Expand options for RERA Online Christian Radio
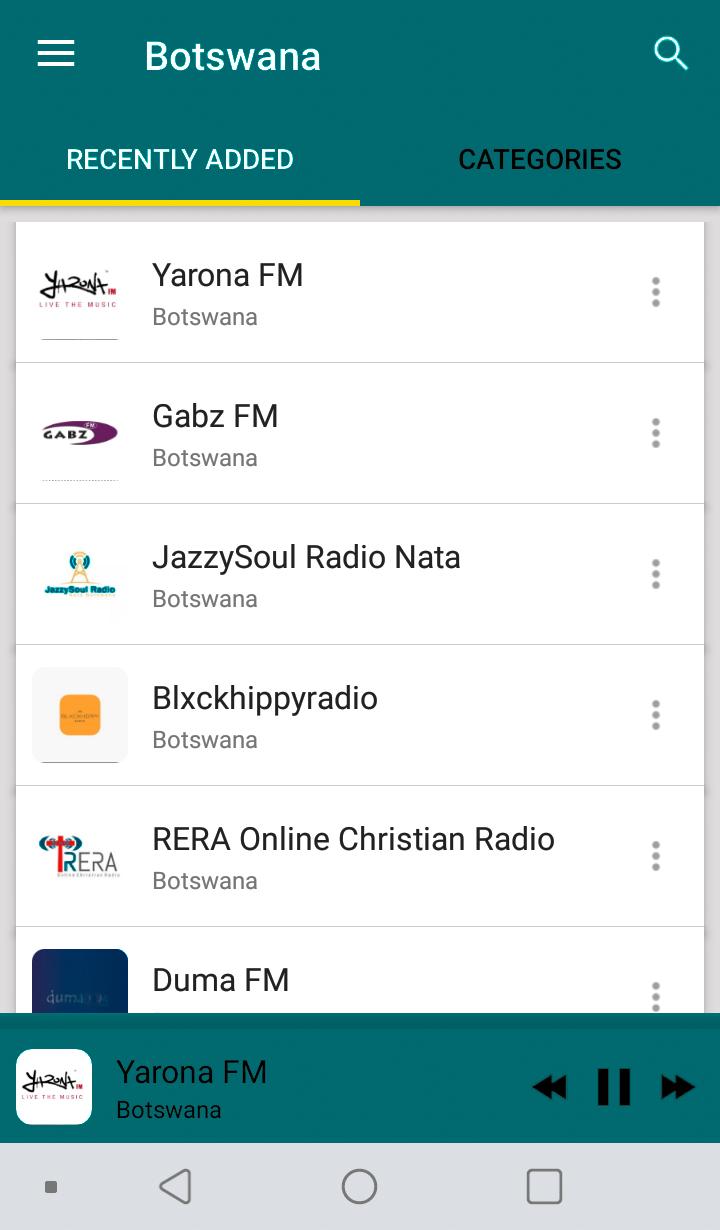720x1230 pixels. click(656, 856)
